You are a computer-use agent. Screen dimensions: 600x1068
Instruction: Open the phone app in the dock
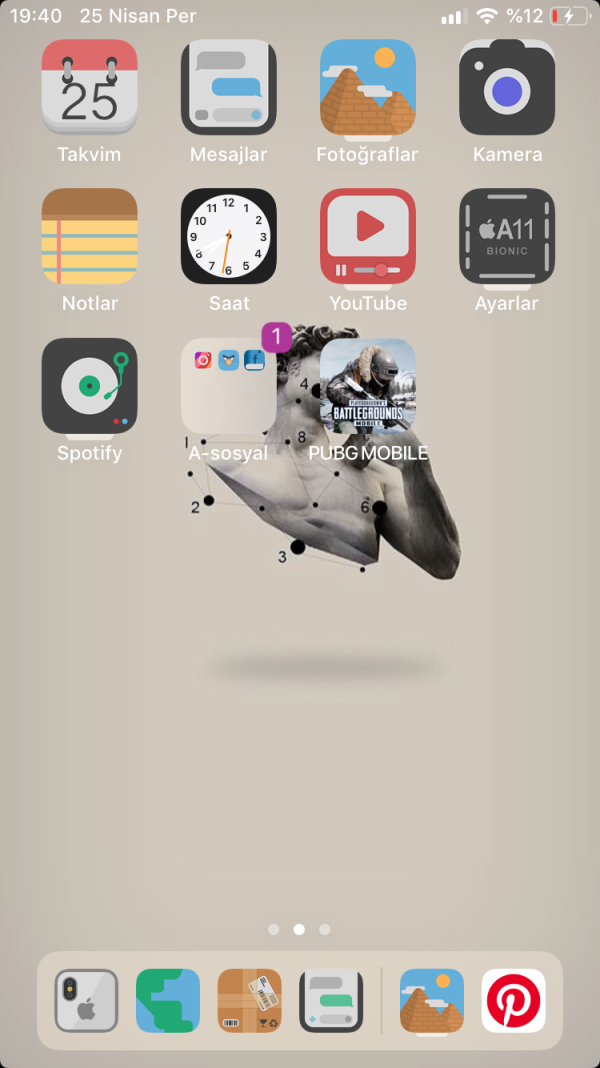tap(86, 1001)
